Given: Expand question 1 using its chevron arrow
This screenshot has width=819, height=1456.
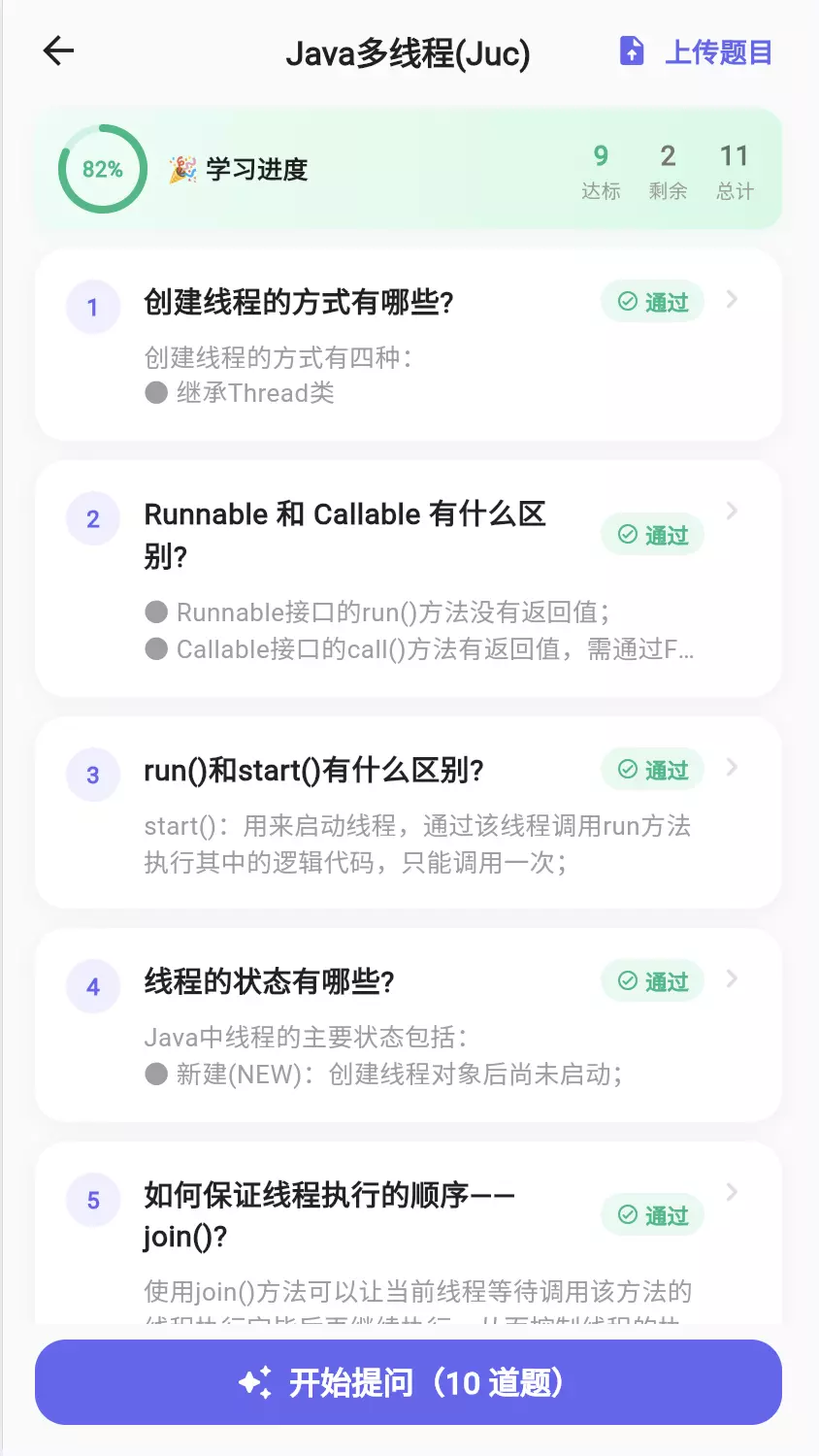Looking at the screenshot, I should (x=733, y=300).
